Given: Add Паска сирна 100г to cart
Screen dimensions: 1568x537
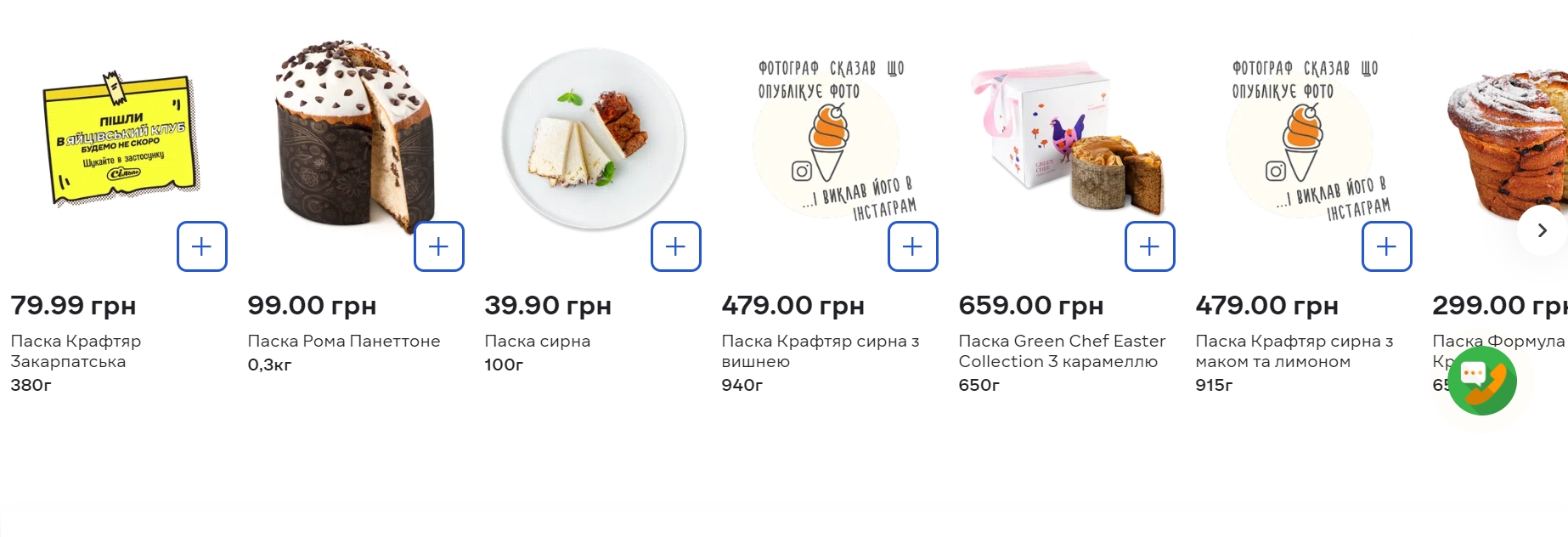Looking at the screenshot, I should (x=676, y=246).
